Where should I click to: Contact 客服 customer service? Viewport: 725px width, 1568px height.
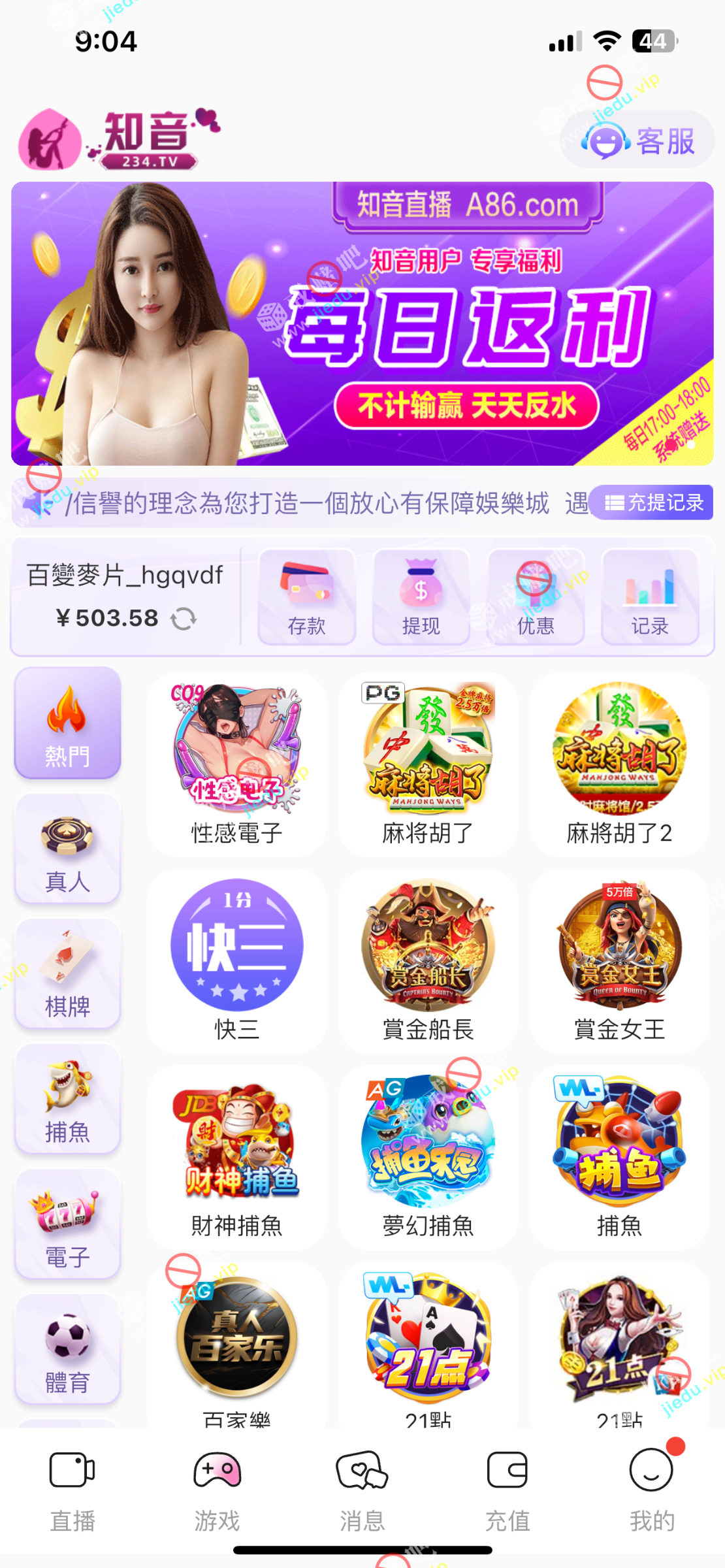coord(637,140)
